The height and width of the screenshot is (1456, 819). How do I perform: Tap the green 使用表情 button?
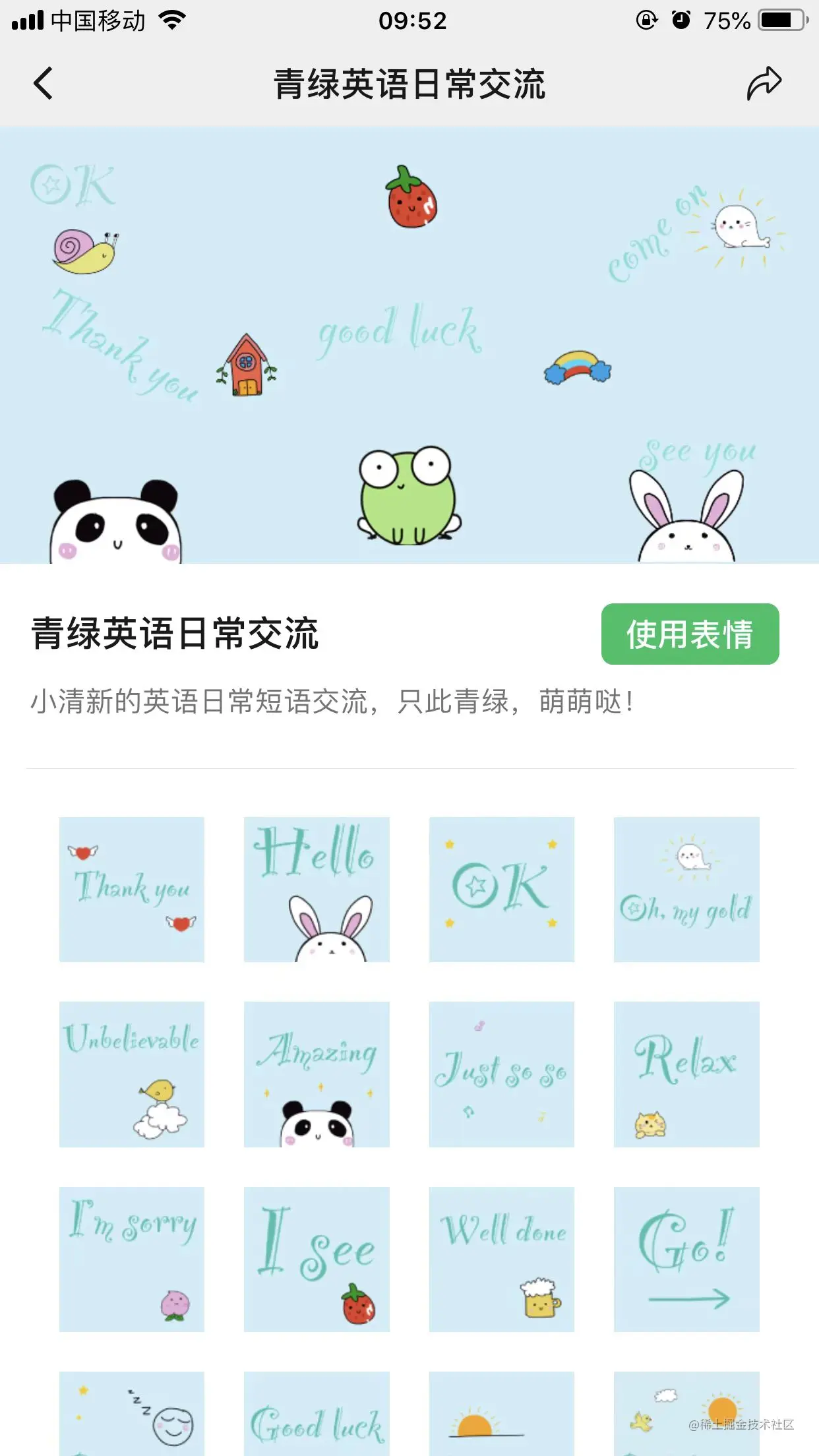tap(690, 634)
